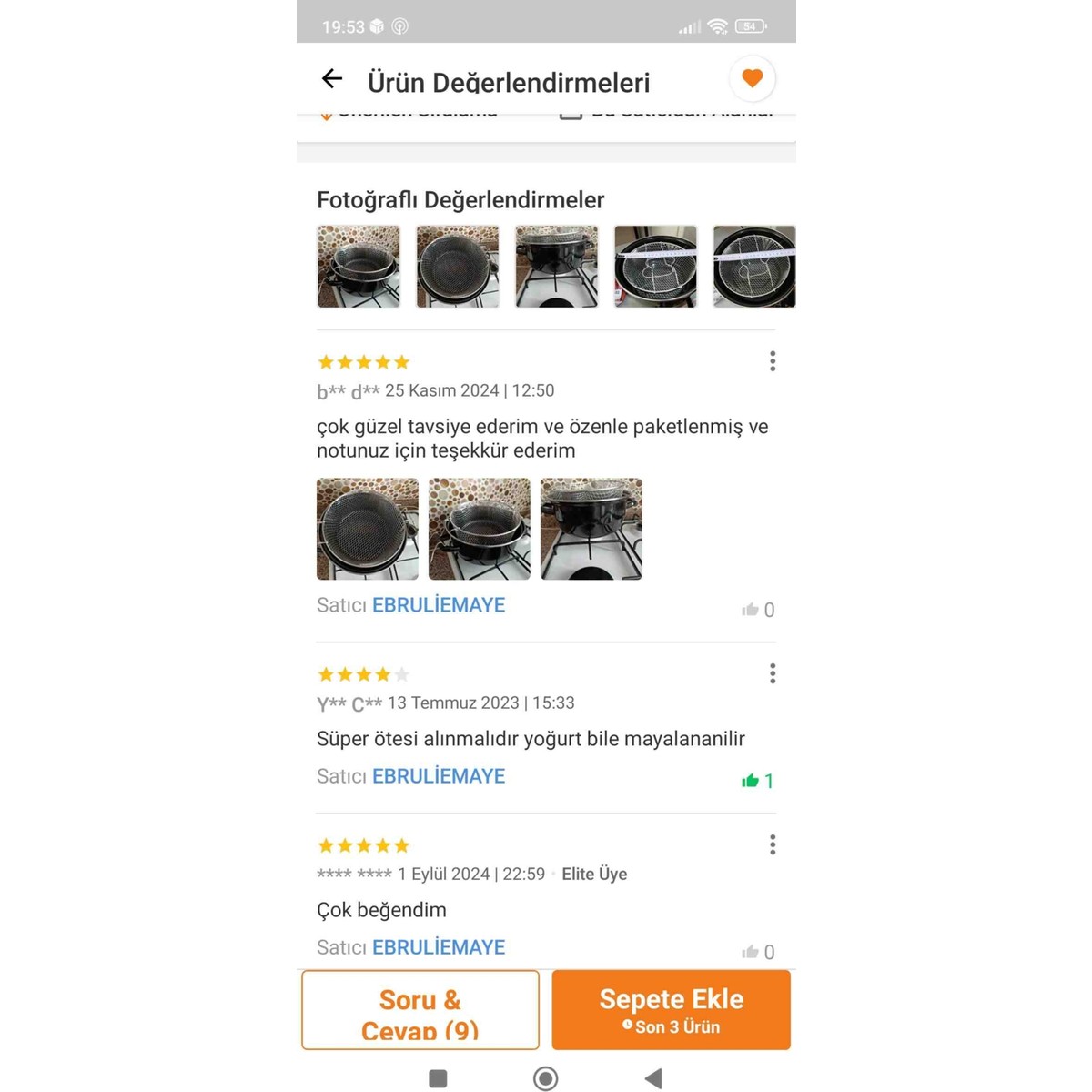
Task: Open third photo in Fotoğraflı Değerlendirmeler
Action: click(556, 267)
